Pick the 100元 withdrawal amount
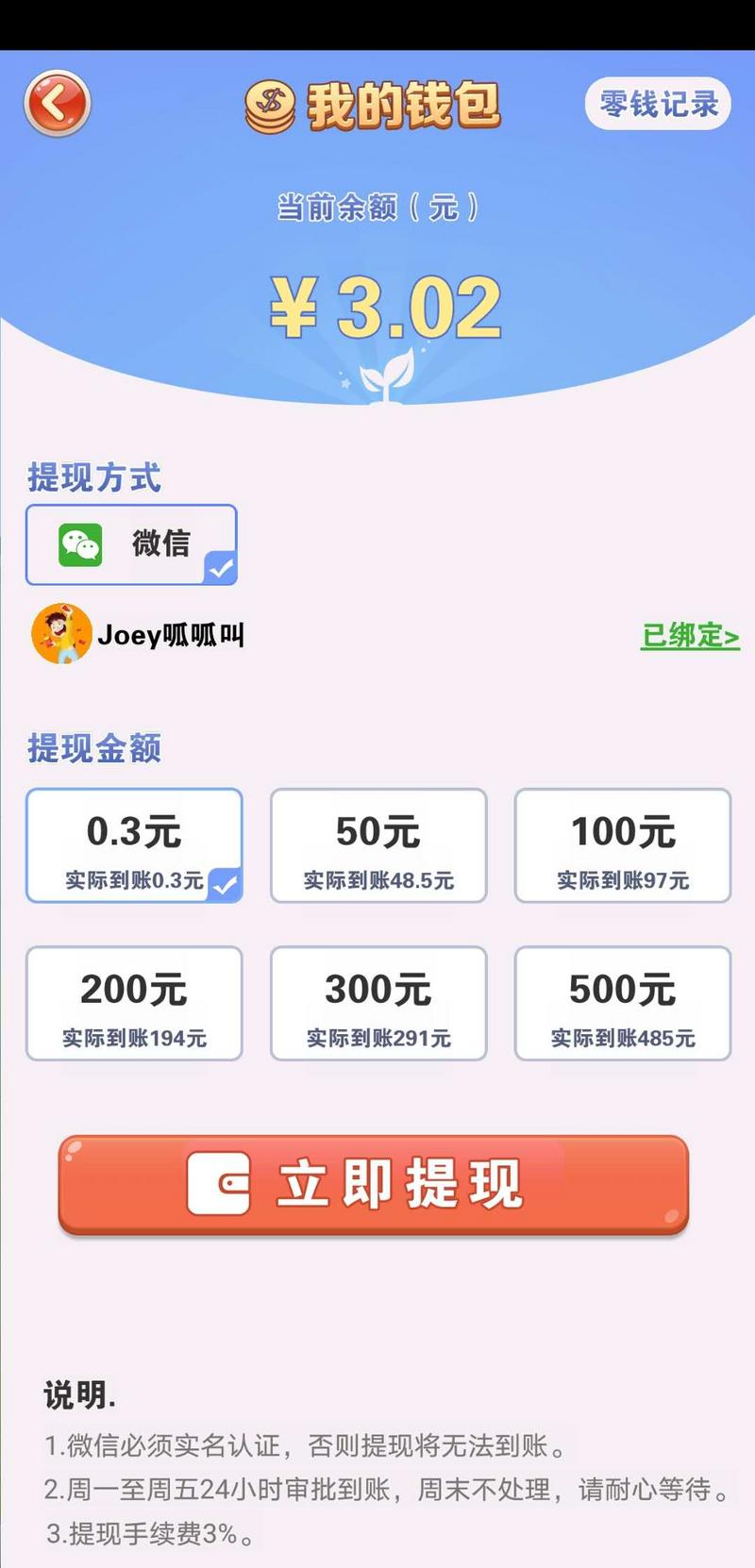Image resolution: width=755 pixels, height=1568 pixels. [x=623, y=845]
